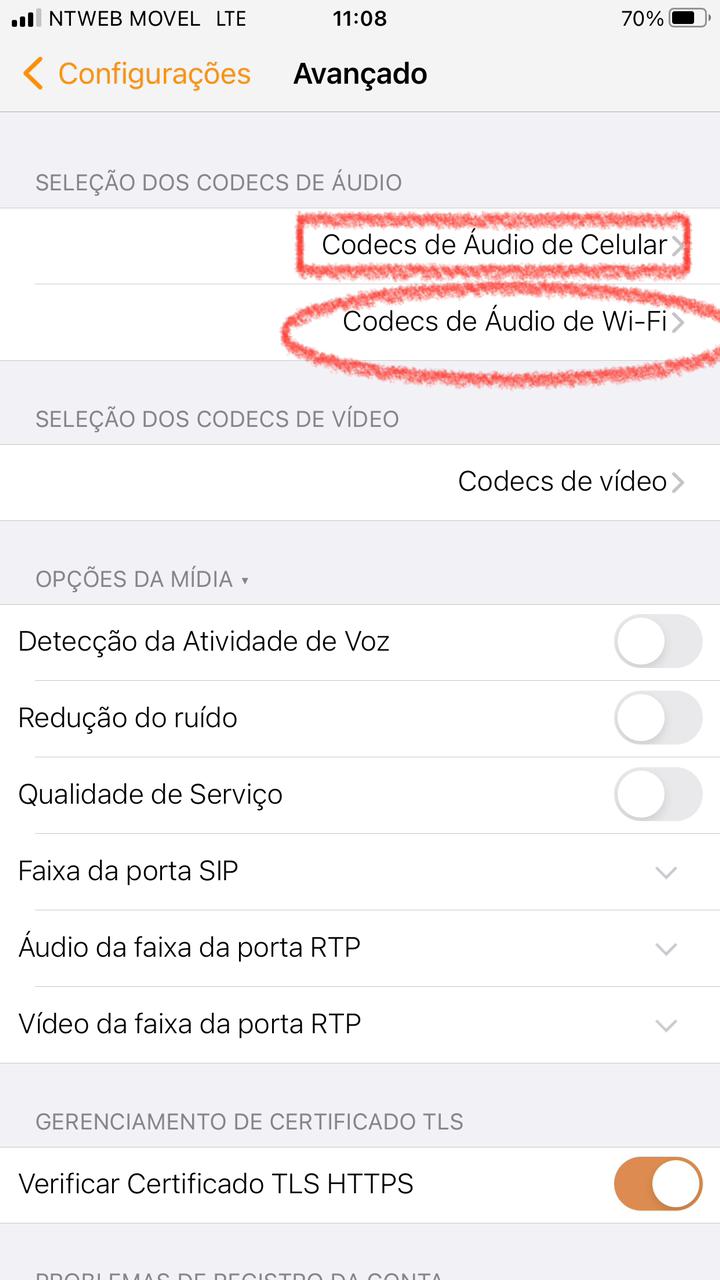
Task: Disable Verificar Certificado TLS HTTPS
Action: (657, 1185)
